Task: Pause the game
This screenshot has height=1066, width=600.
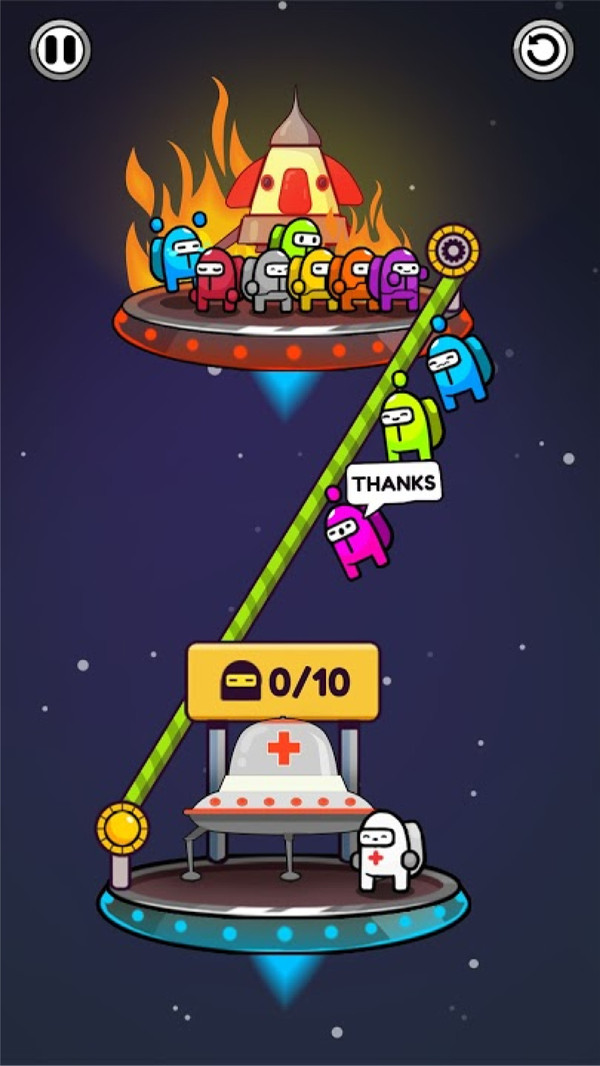Action: pos(60,49)
